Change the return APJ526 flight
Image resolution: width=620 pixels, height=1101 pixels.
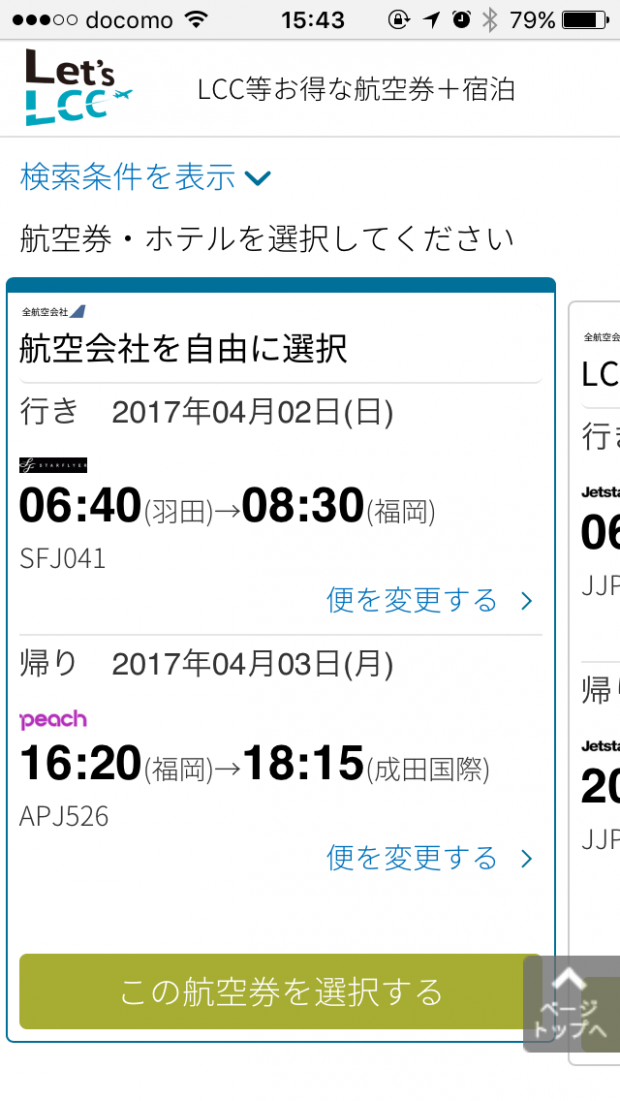click(430, 858)
